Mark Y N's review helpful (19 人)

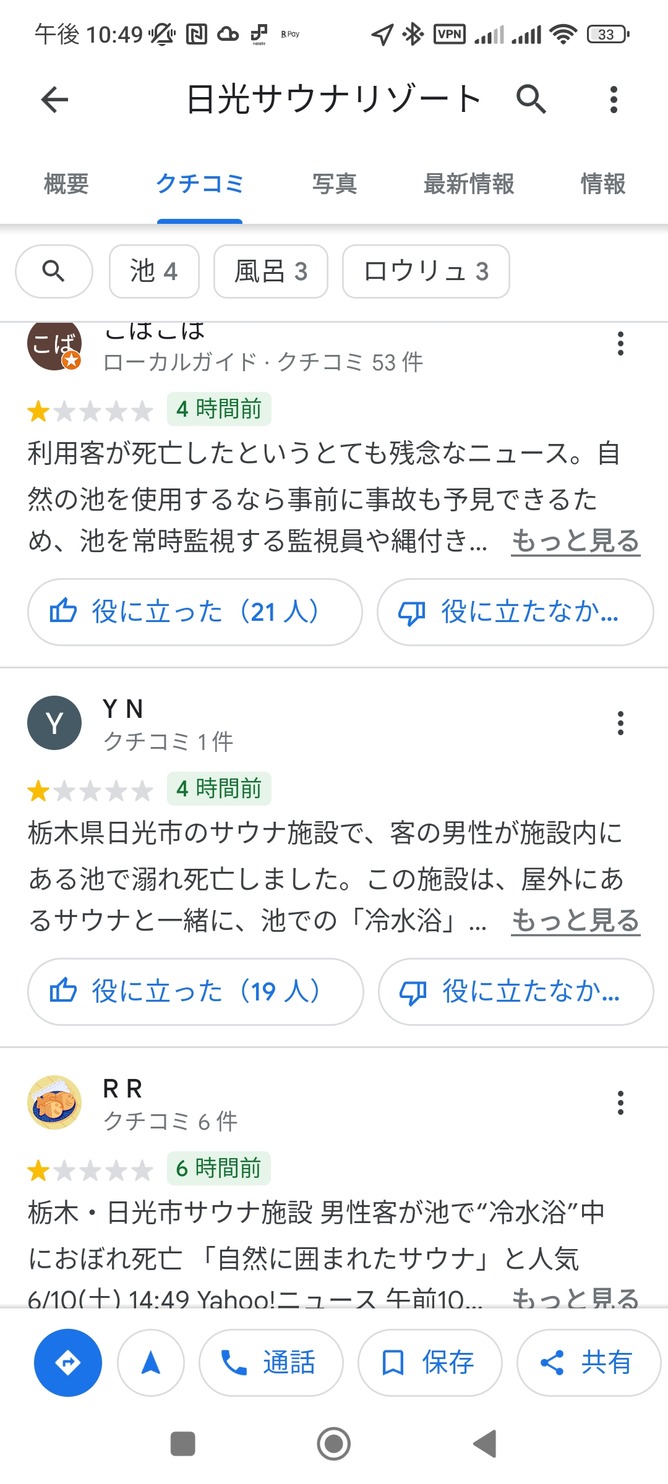[x=195, y=991]
